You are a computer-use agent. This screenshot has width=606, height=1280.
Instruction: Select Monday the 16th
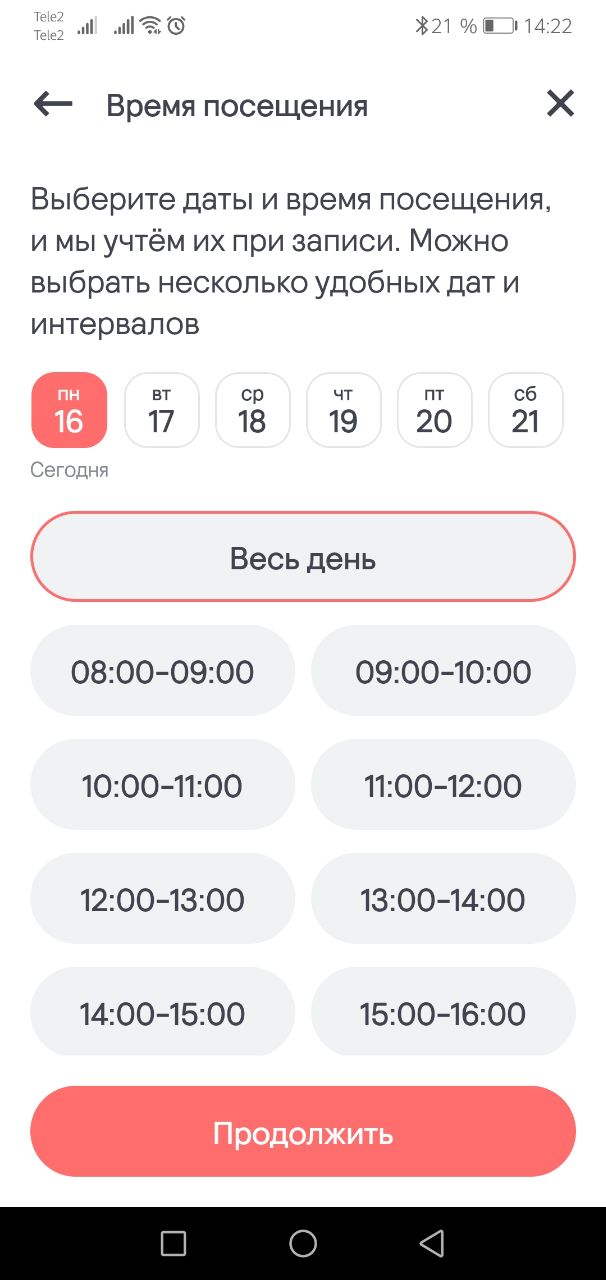tap(69, 410)
